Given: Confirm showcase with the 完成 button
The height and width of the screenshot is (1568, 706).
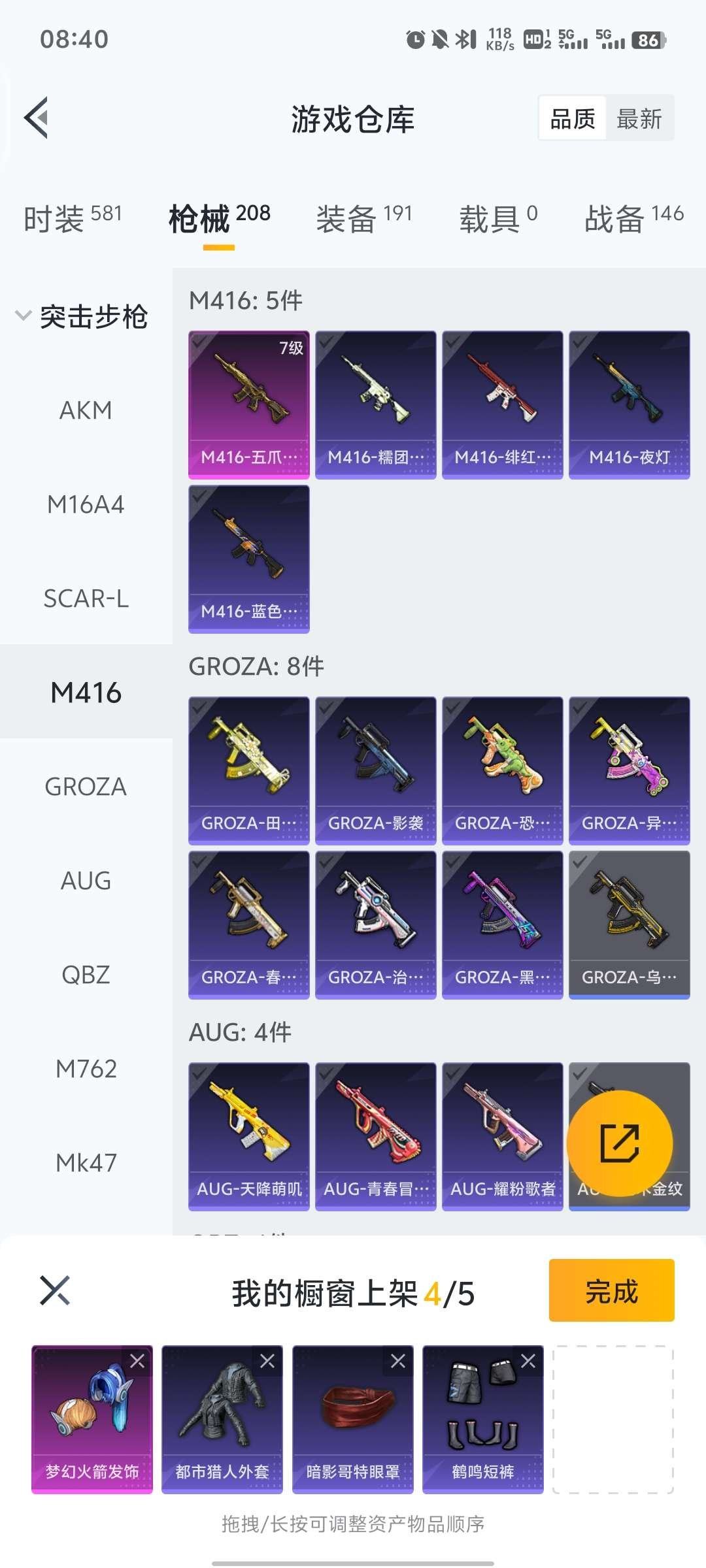Looking at the screenshot, I should tap(611, 1291).
